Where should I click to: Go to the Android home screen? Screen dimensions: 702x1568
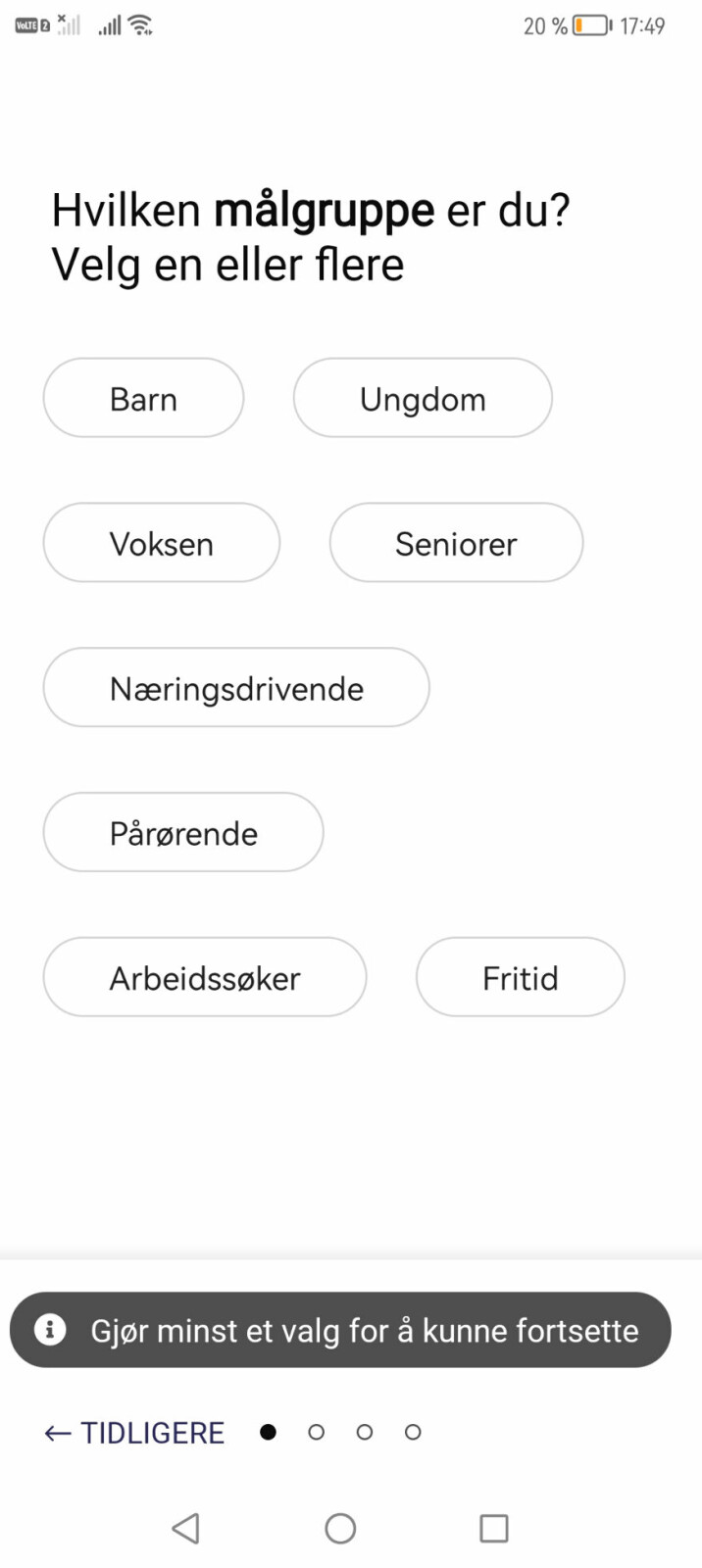[x=340, y=1528]
